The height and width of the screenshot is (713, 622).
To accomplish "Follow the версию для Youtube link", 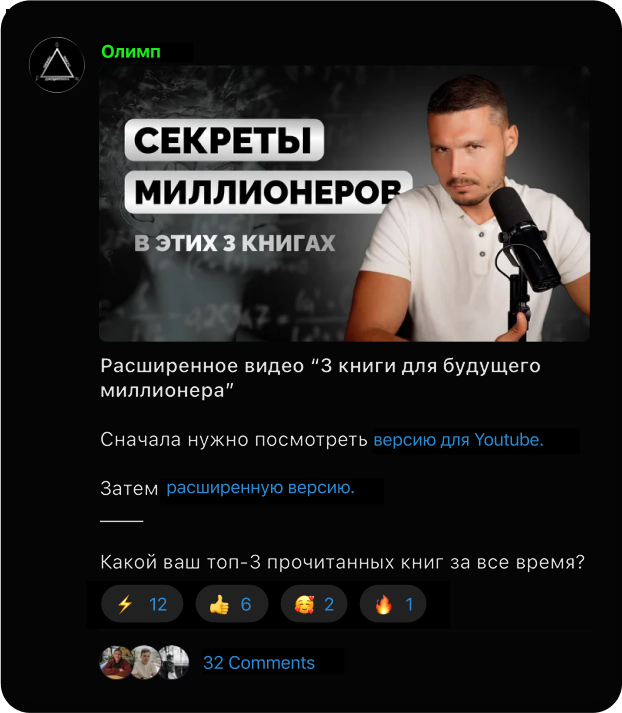I will point(458,441).
